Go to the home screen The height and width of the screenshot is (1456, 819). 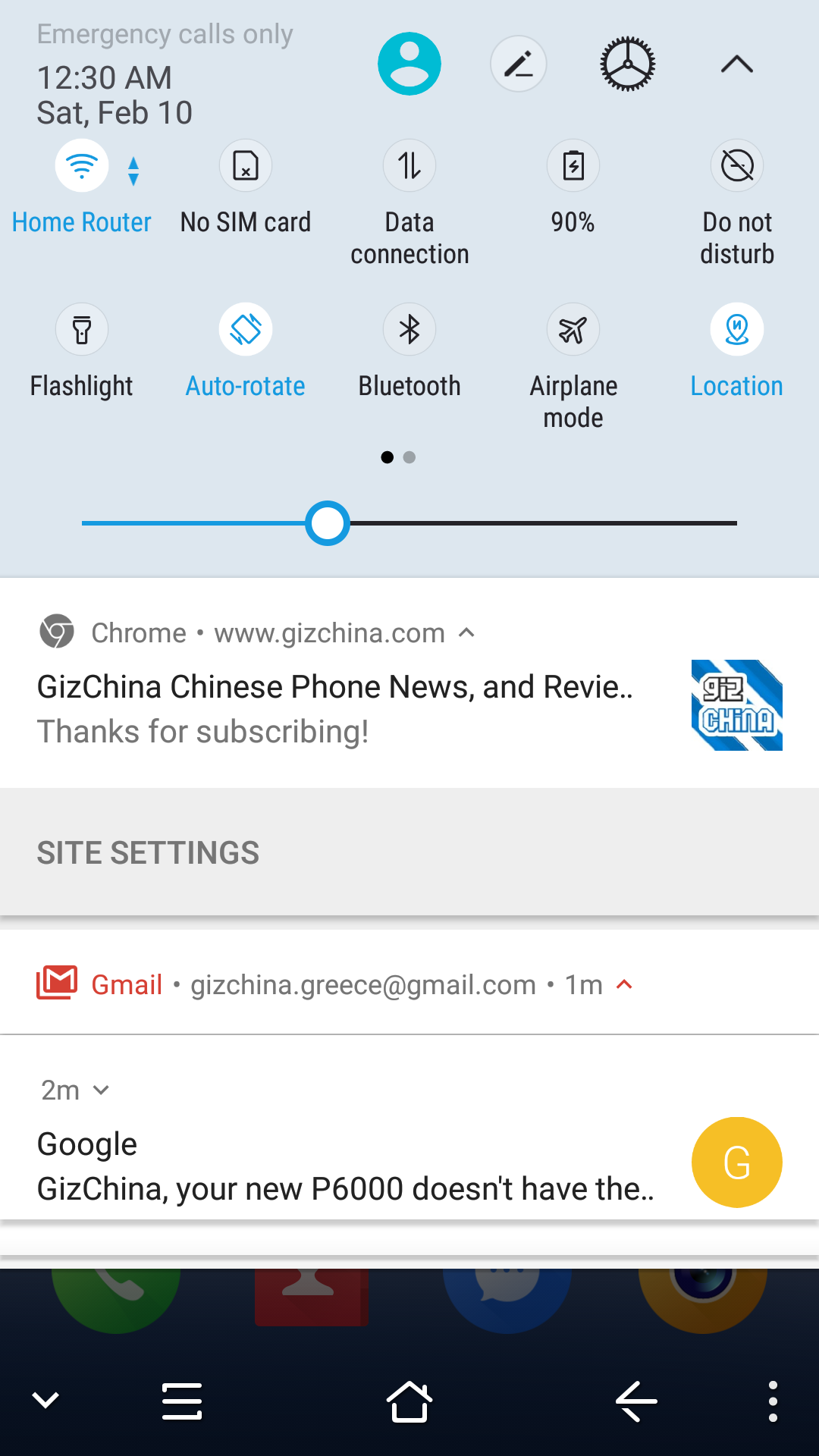pyautogui.click(x=409, y=1401)
